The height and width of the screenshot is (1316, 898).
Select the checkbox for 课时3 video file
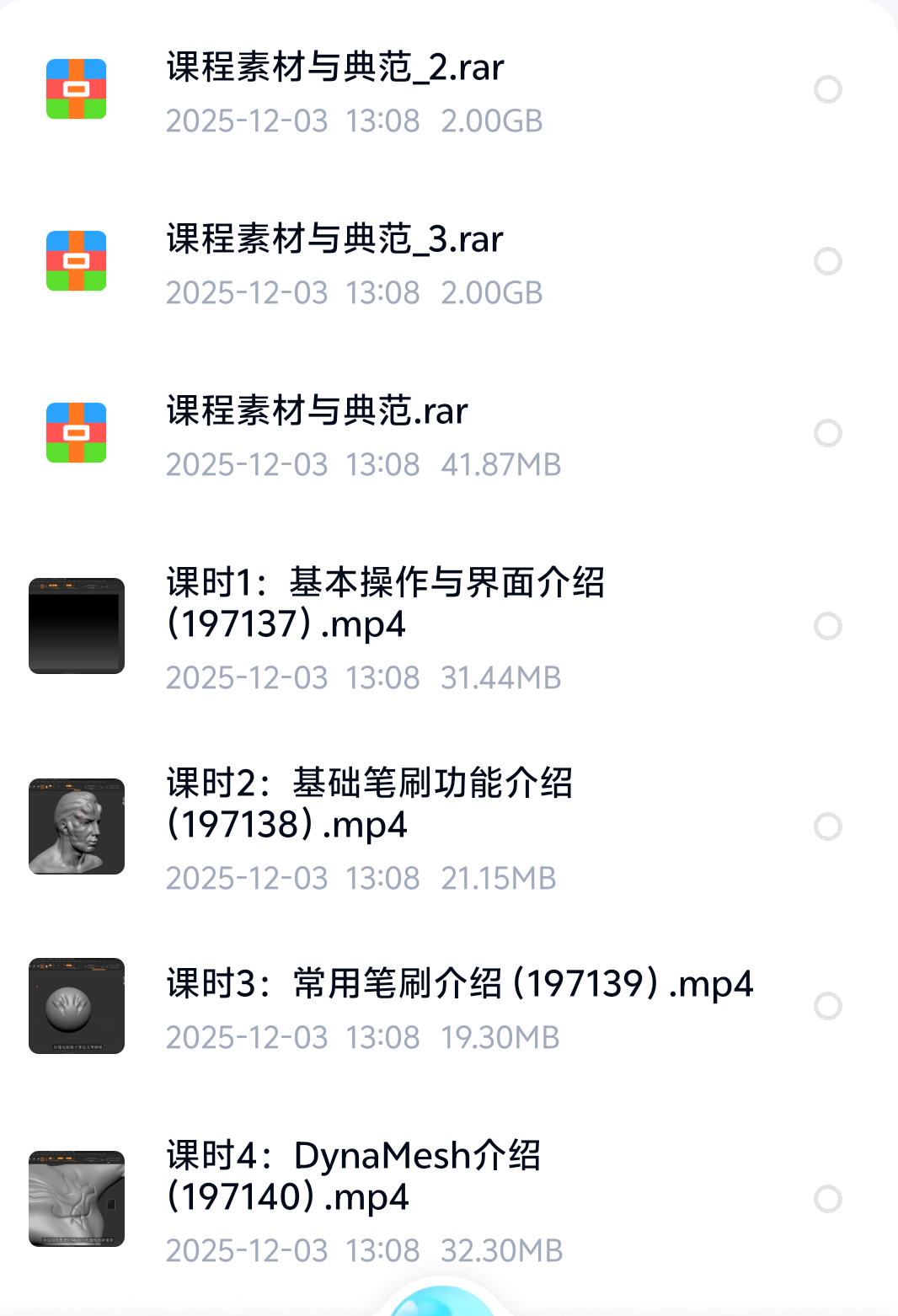(x=828, y=1005)
